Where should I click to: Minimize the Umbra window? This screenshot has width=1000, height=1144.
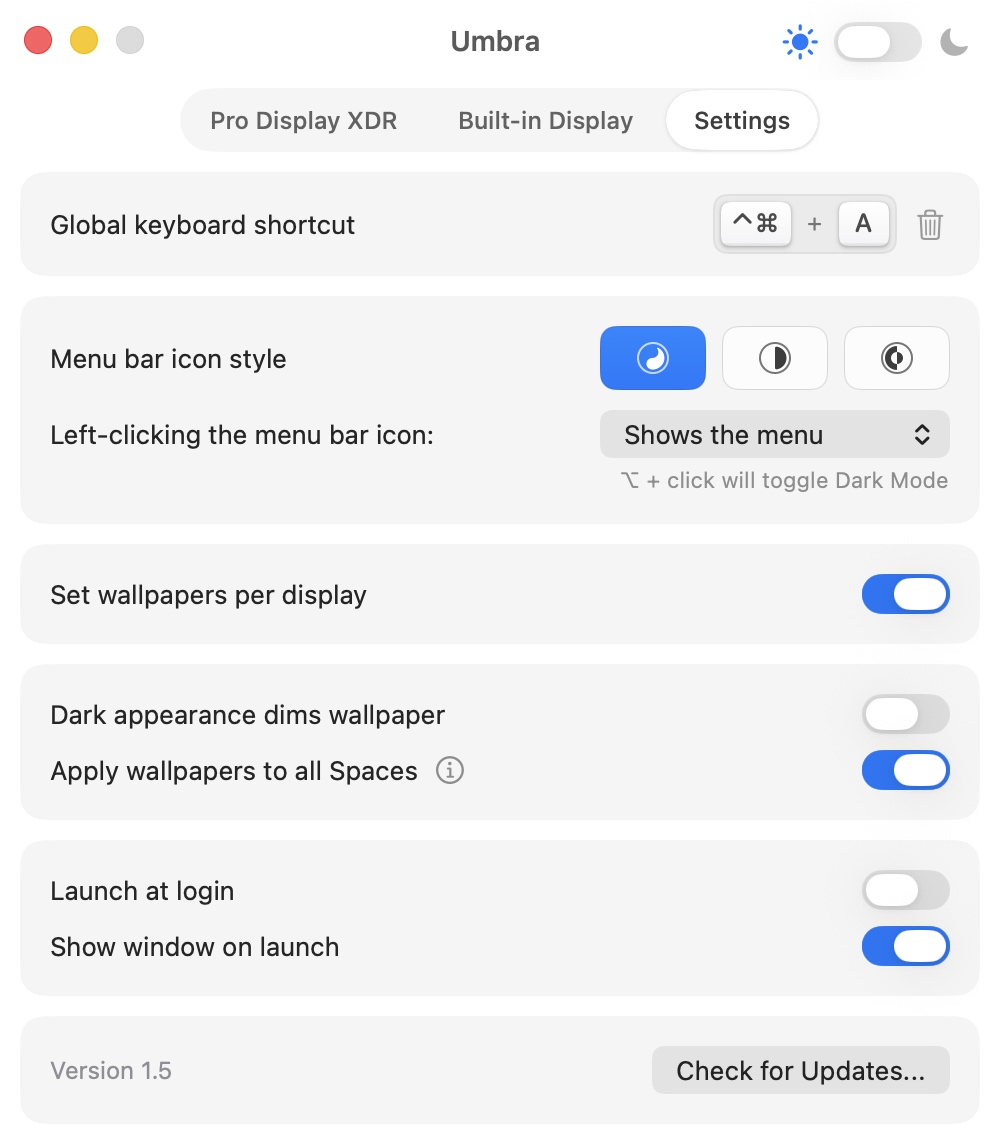click(84, 41)
